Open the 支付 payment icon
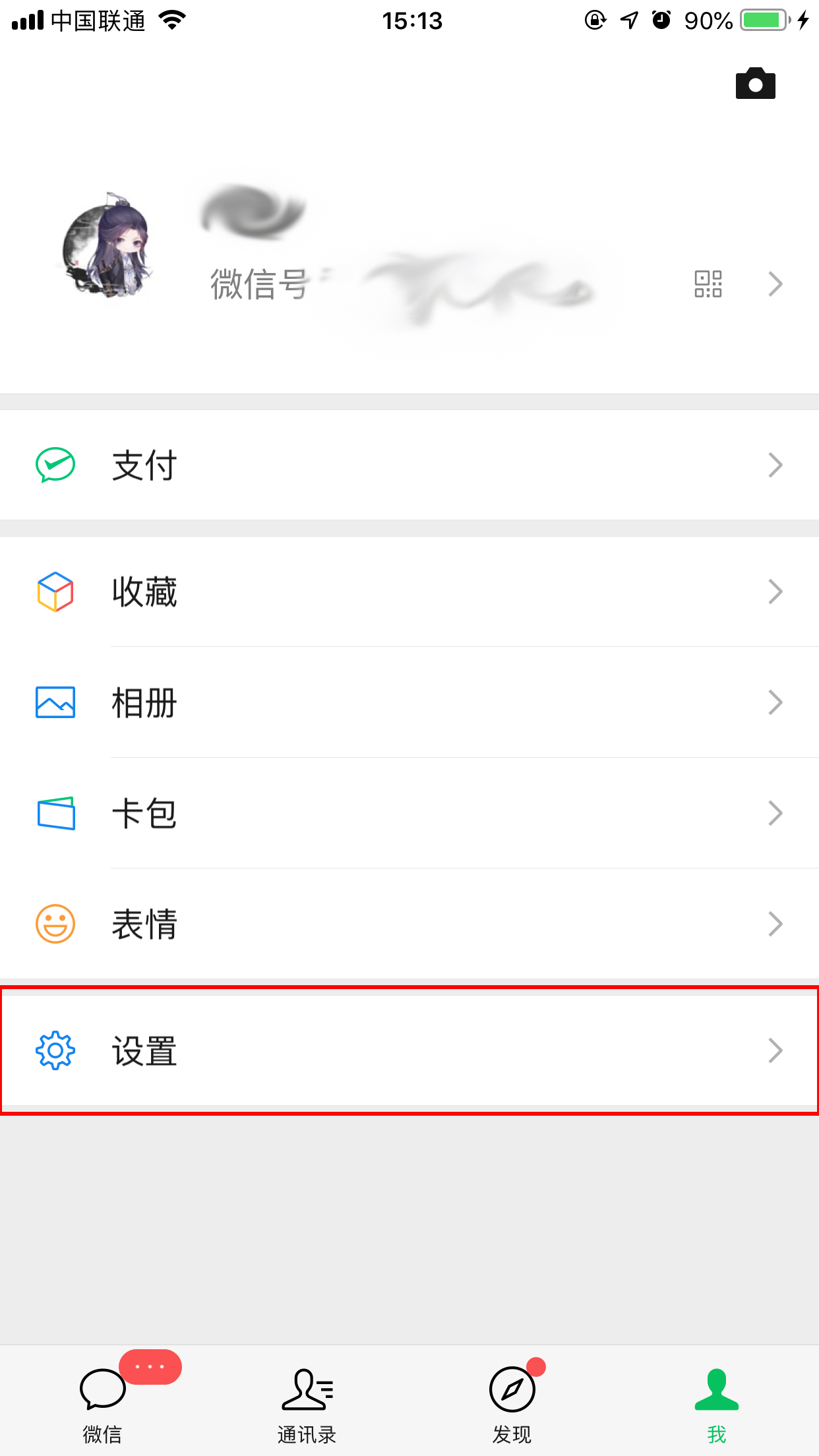 click(55, 465)
